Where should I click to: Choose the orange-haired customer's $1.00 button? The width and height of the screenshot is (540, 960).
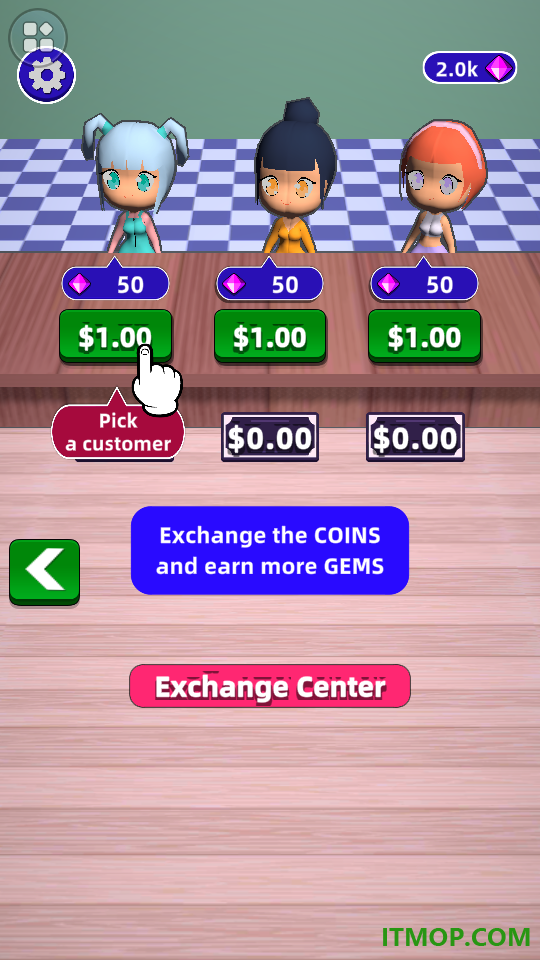click(x=424, y=337)
